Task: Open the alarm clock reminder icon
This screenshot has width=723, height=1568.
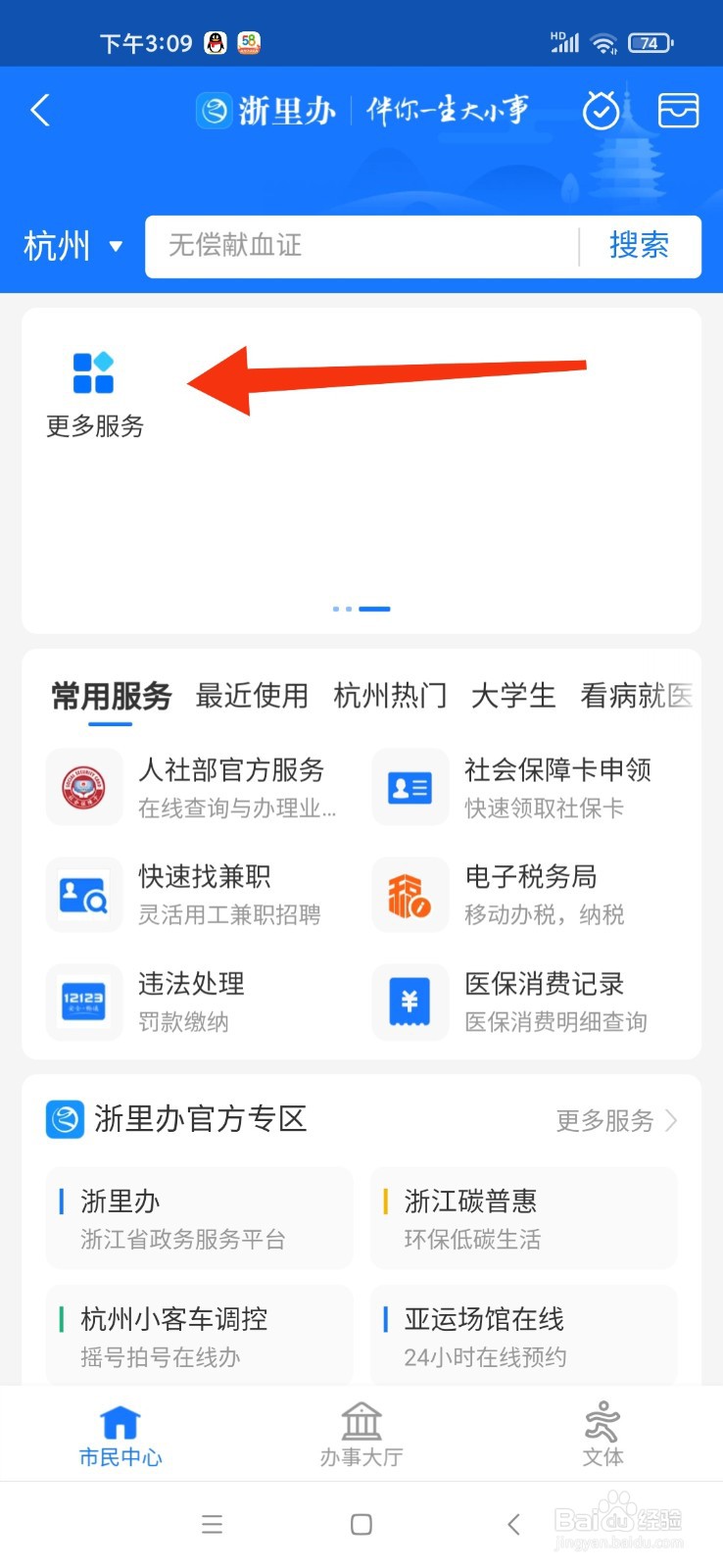Action: click(601, 111)
